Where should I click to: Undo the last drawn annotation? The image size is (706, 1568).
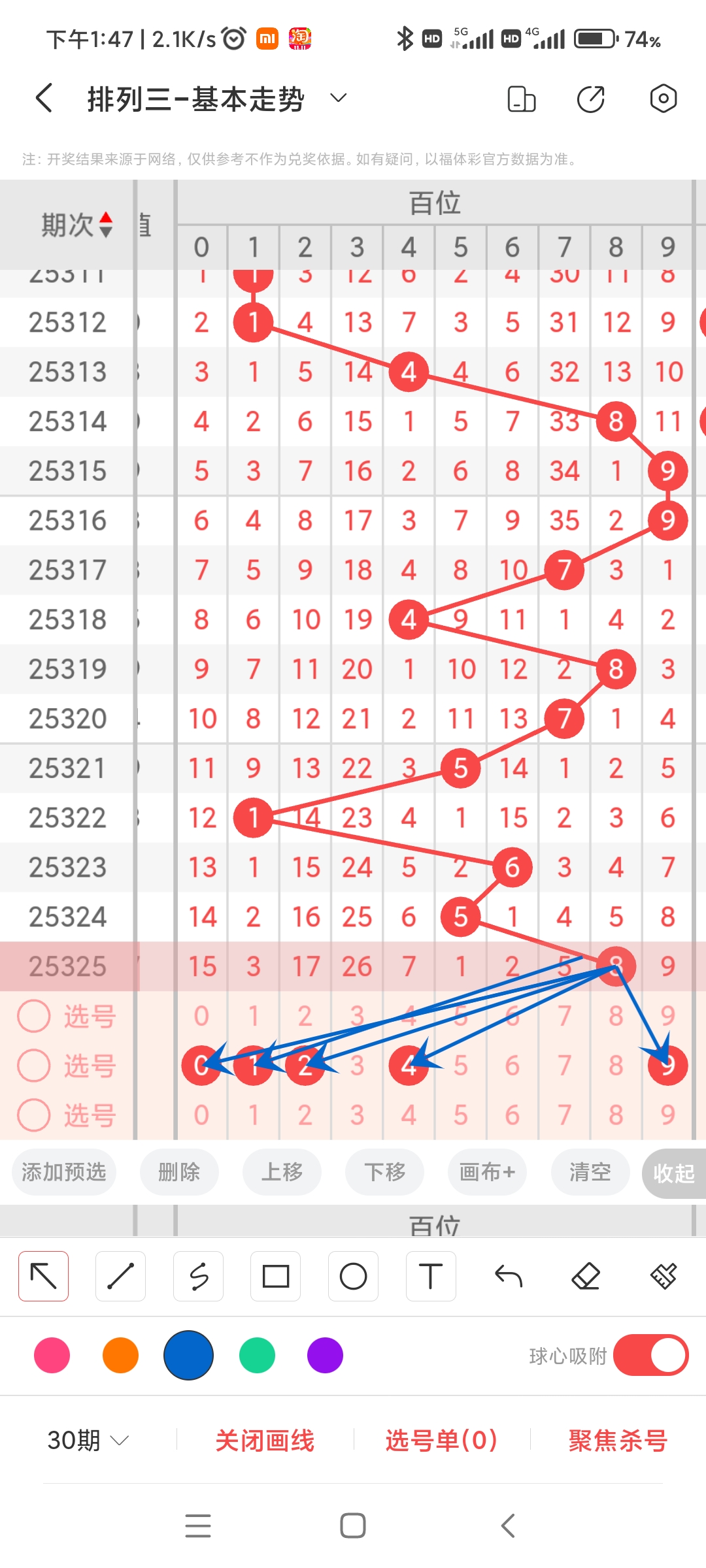(x=509, y=1275)
